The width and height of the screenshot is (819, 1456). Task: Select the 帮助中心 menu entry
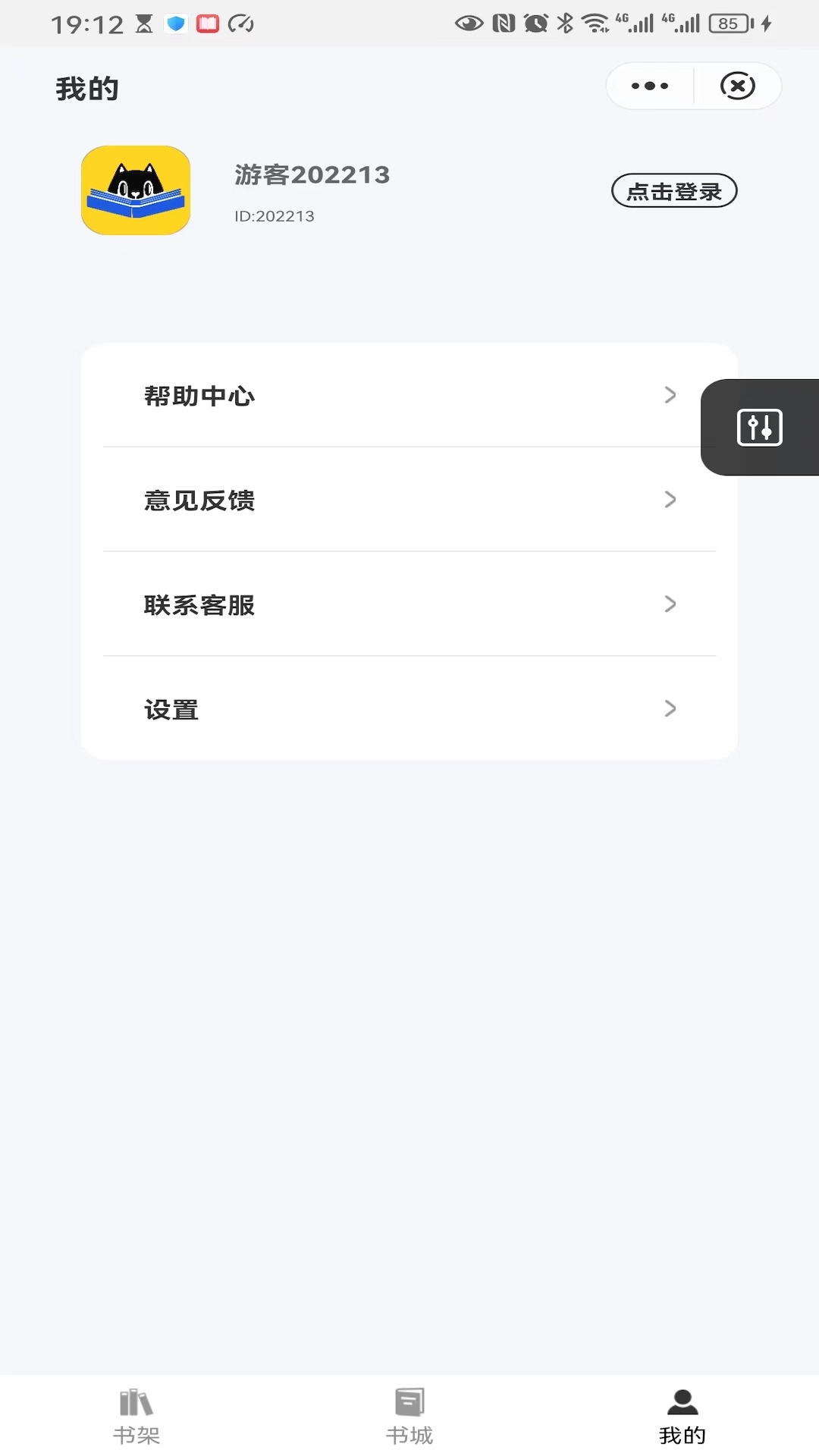point(199,395)
